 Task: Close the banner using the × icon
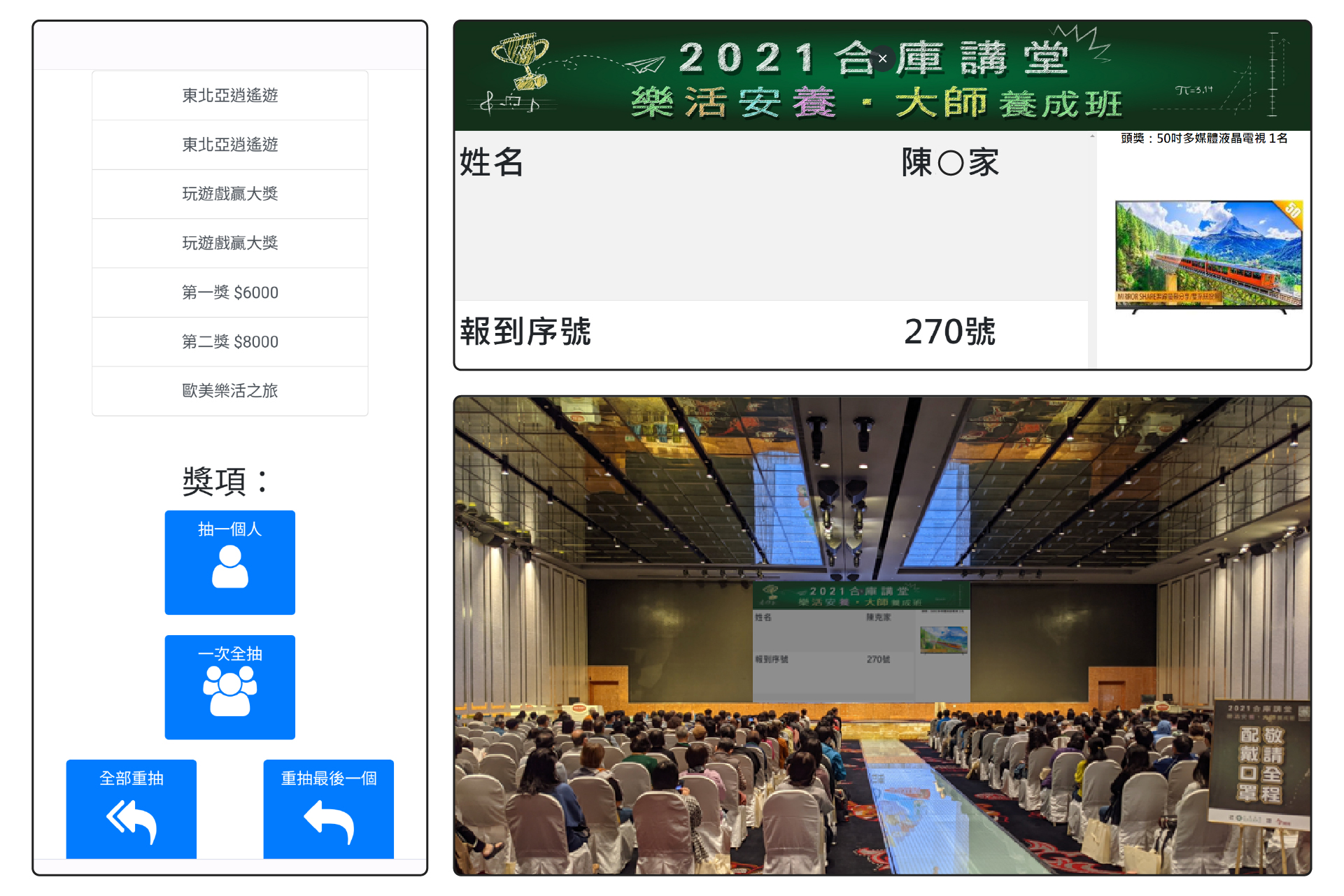pos(883,59)
